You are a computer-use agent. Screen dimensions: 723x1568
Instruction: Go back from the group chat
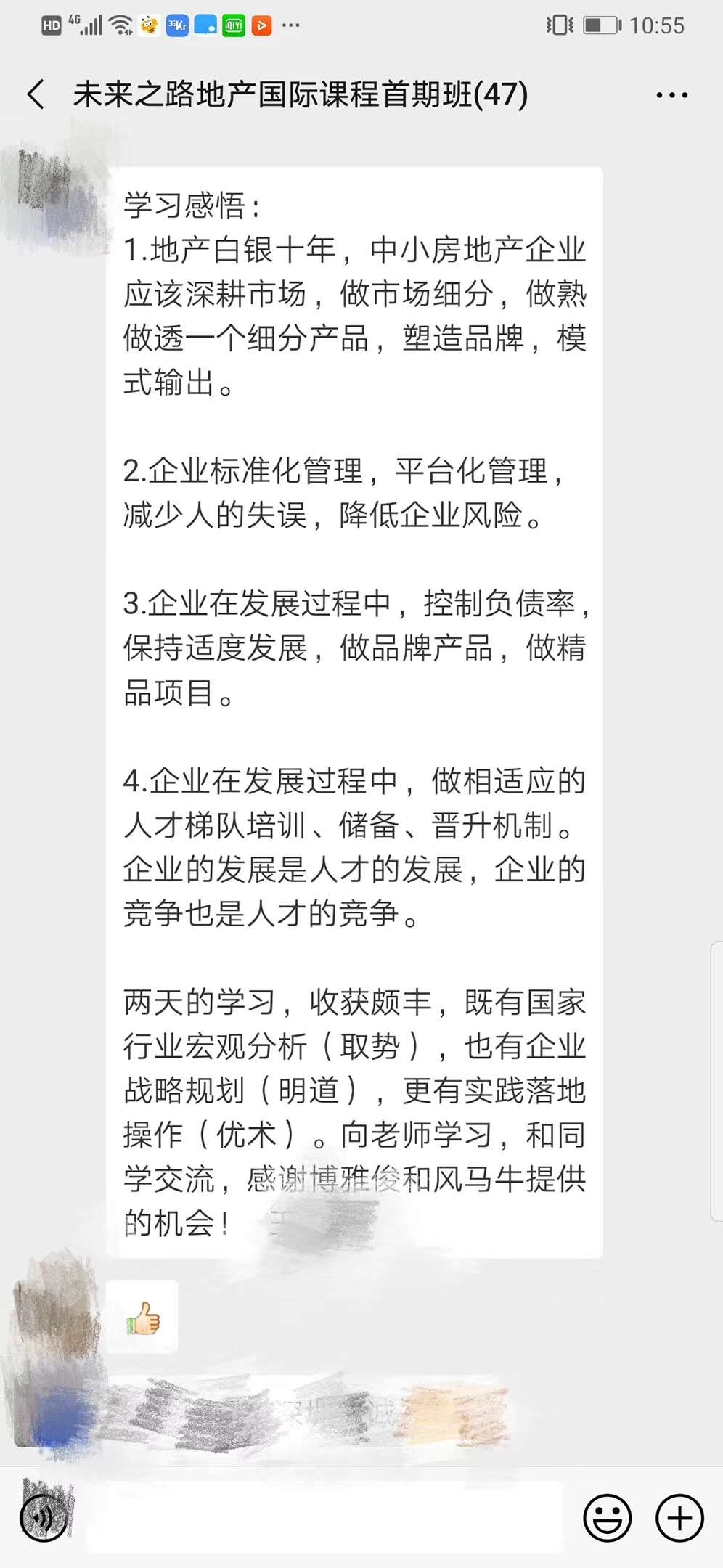point(36,94)
